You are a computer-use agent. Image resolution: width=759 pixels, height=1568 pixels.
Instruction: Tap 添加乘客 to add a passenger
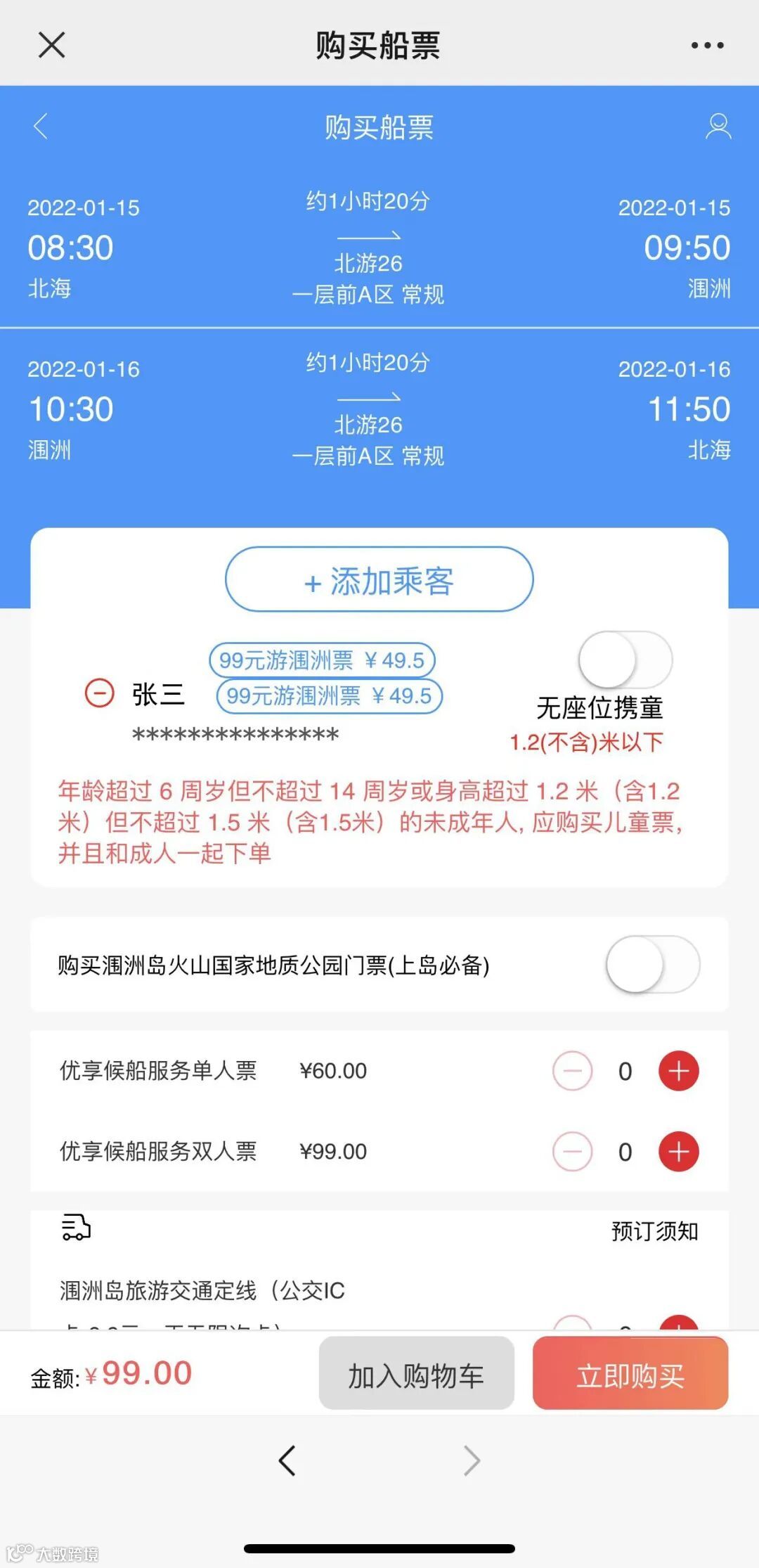(x=379, y=581)
